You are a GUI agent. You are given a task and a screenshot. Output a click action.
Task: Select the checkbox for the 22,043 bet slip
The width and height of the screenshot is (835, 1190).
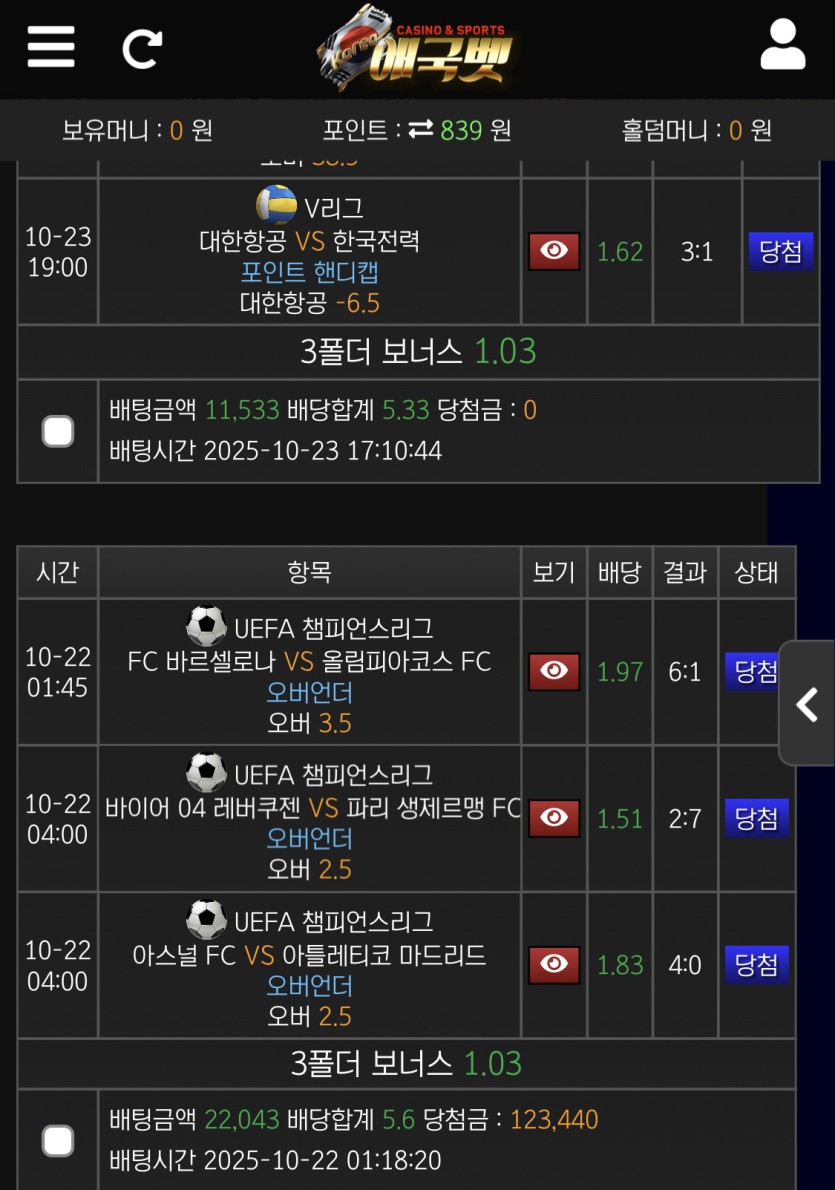(58, 1140)
